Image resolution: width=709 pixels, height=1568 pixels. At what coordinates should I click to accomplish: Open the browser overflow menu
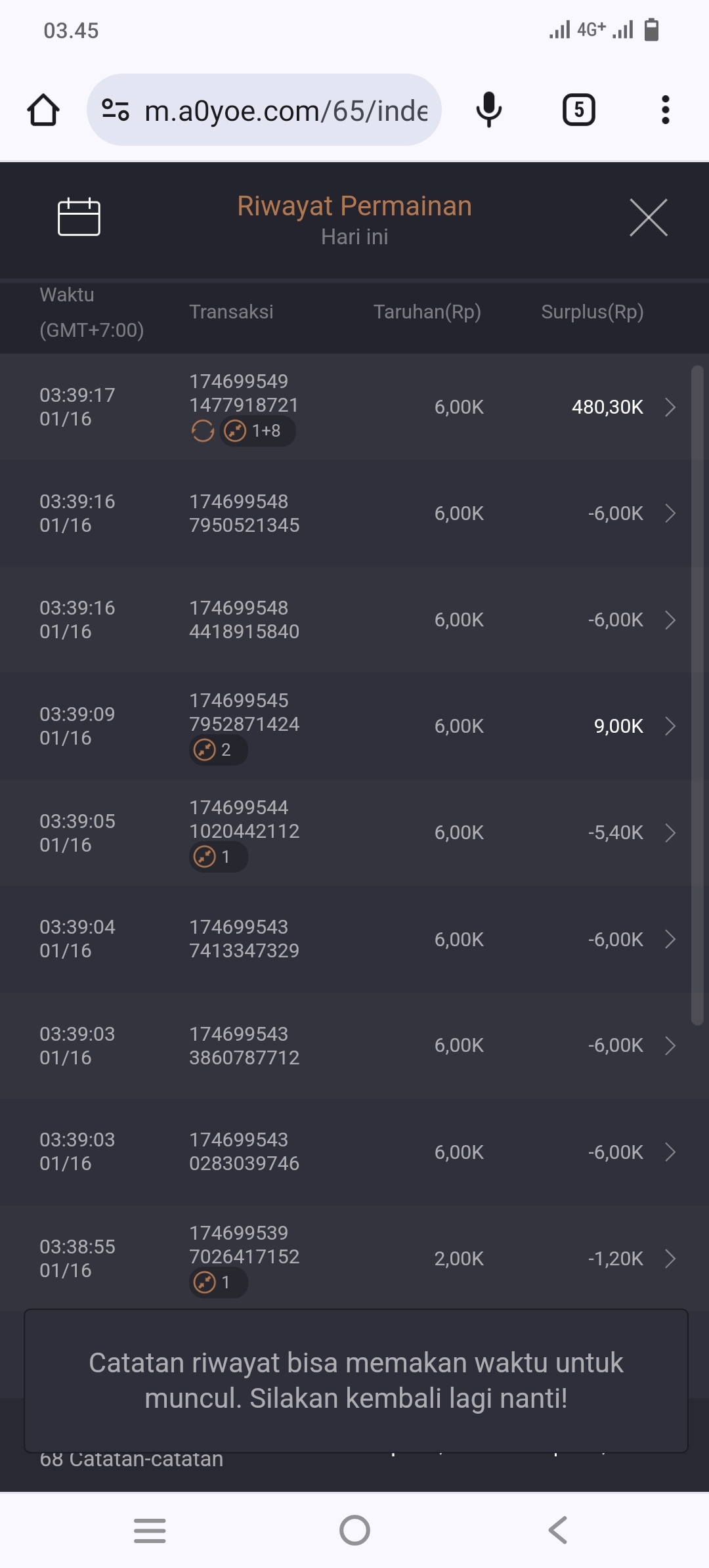(665, 110)
